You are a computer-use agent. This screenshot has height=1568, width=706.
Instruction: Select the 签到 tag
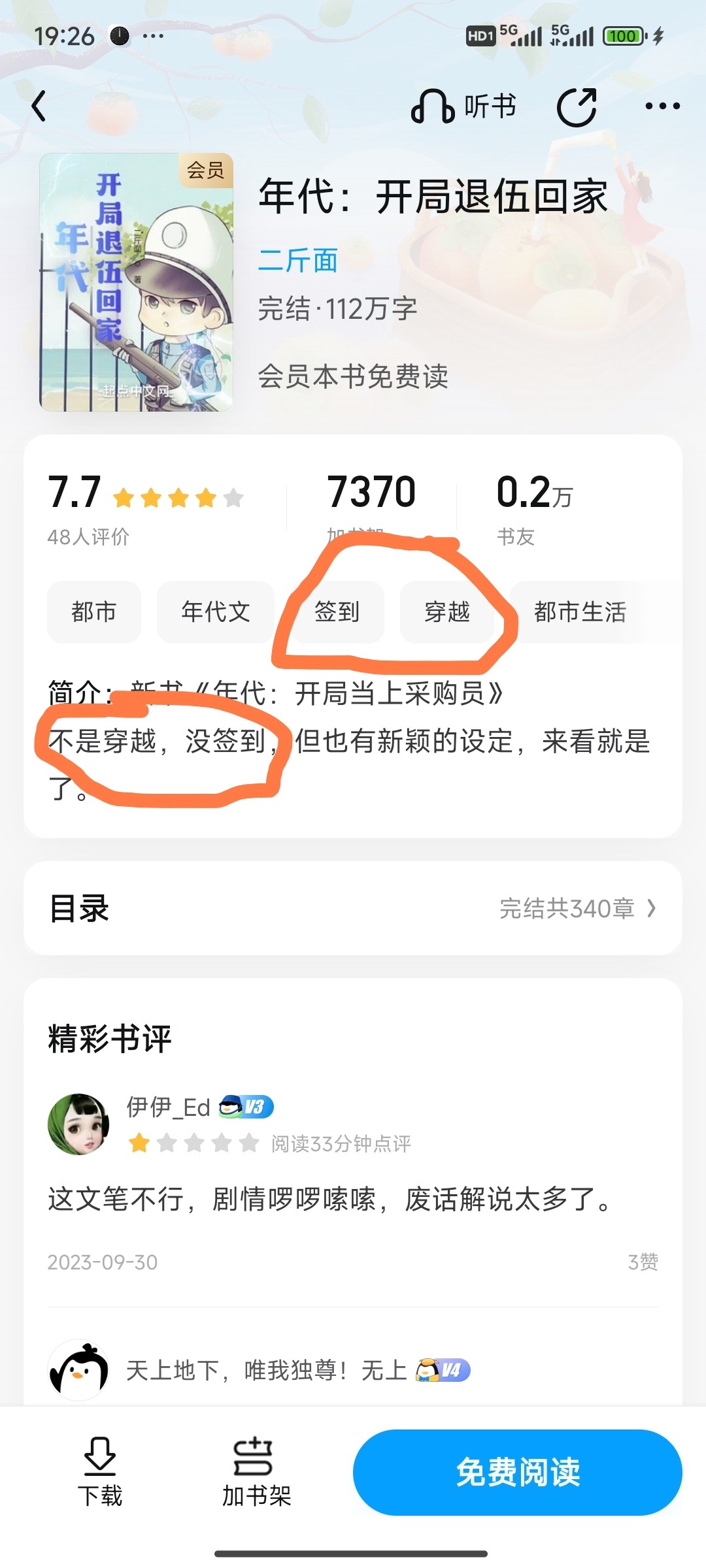[337, 612]
